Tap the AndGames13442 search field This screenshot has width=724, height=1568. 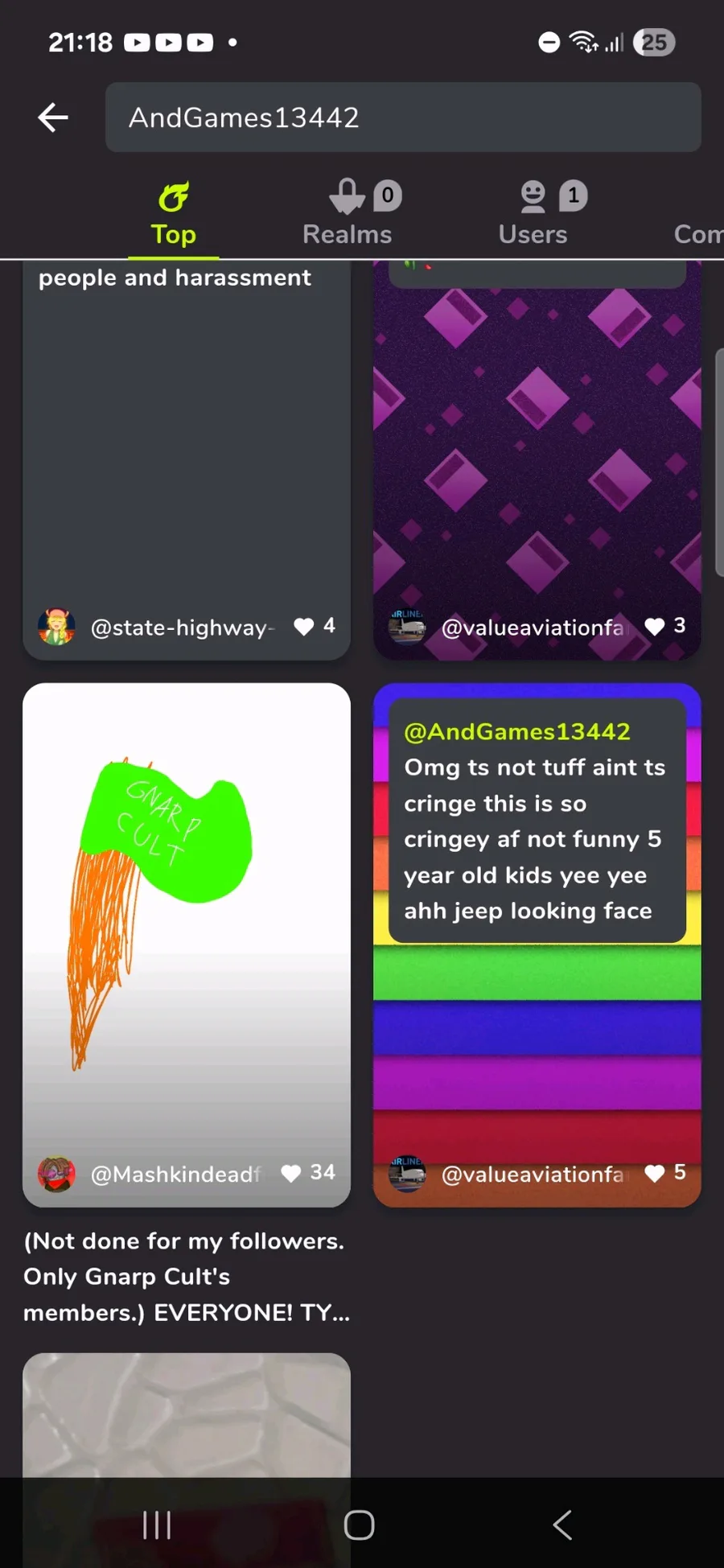point(403,117)
